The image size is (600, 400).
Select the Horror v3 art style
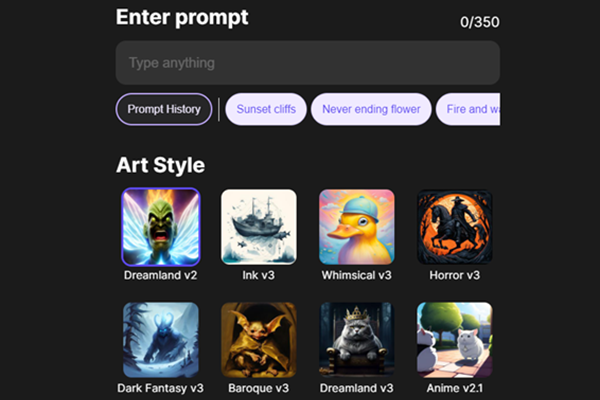454,227
